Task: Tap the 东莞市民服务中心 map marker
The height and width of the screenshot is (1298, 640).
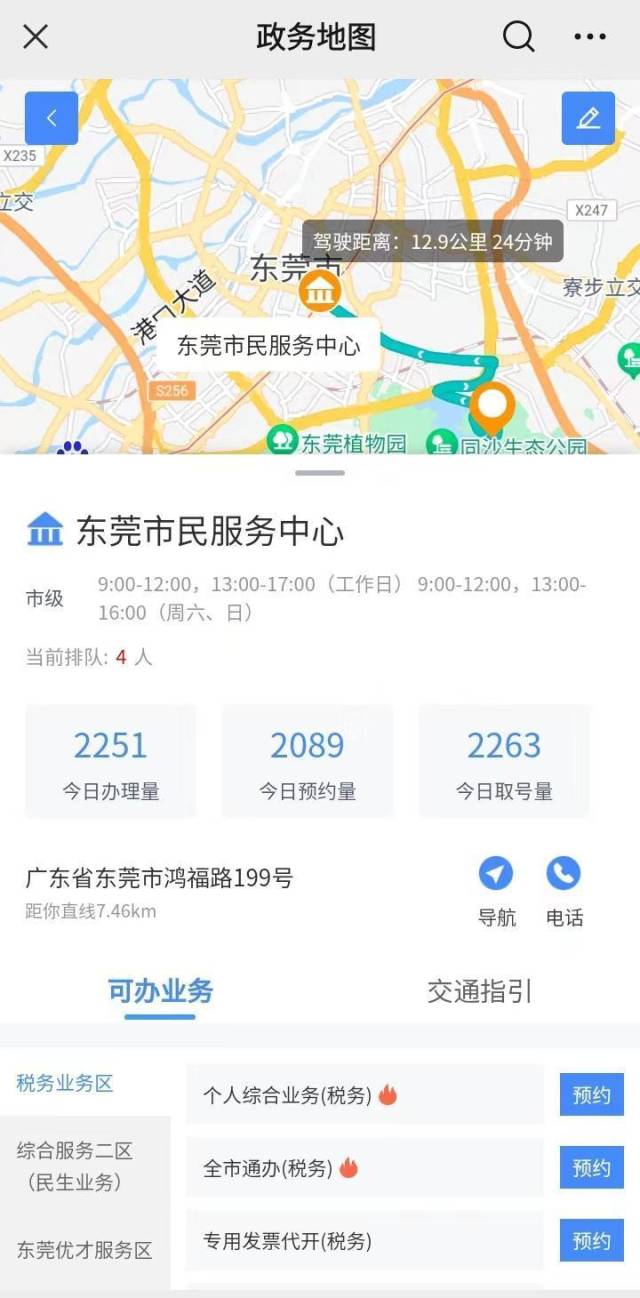Action: tap(320, 293)
